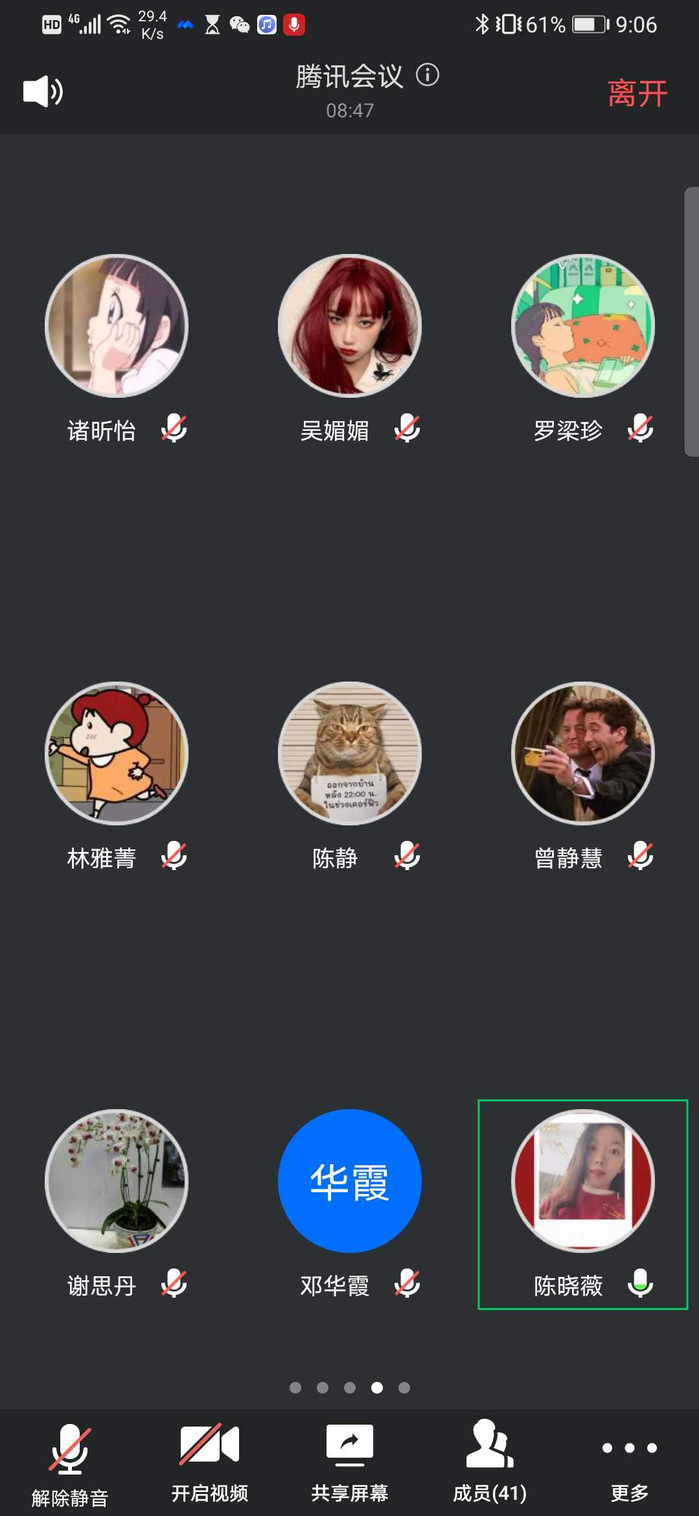Open the 更多 more options menu
The width and height of the screenshot is (699, 1516).
(630, 1464)
